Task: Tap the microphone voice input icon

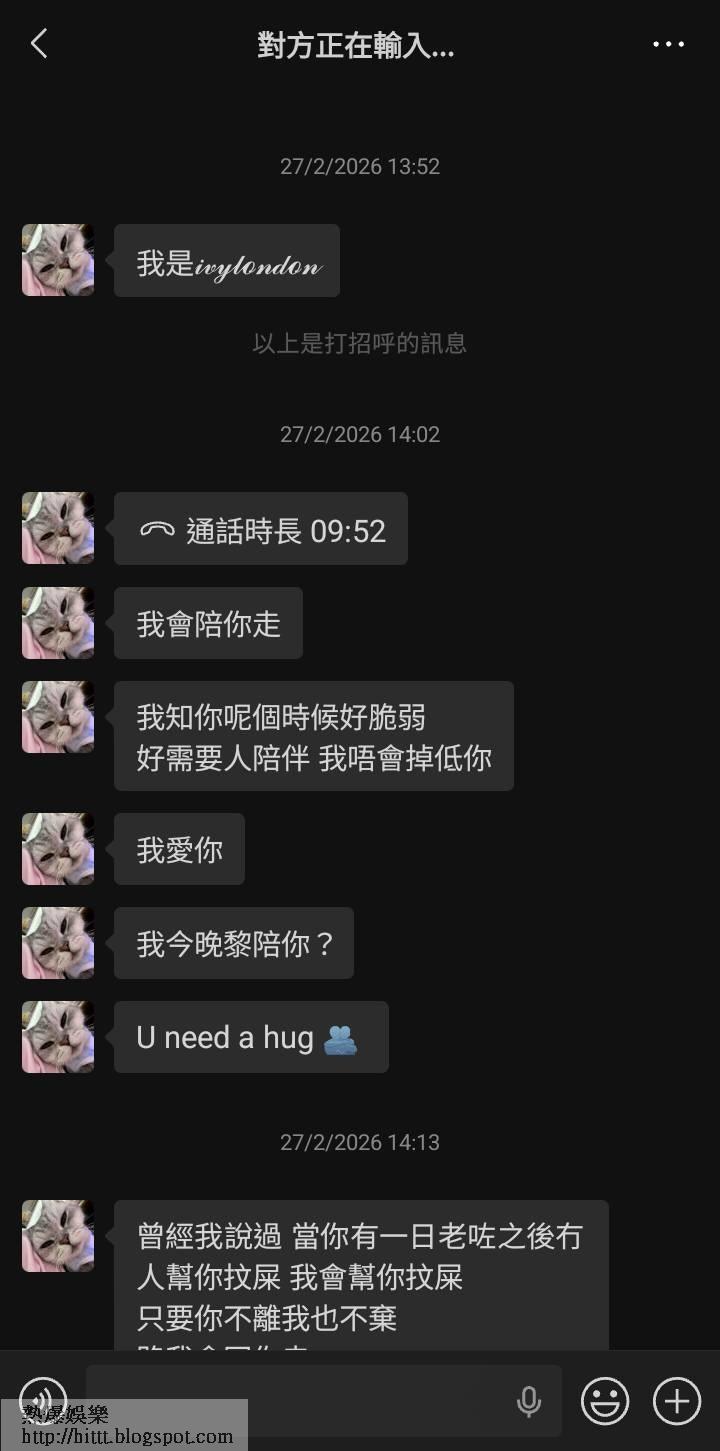Action: (x=529, y=1401)
